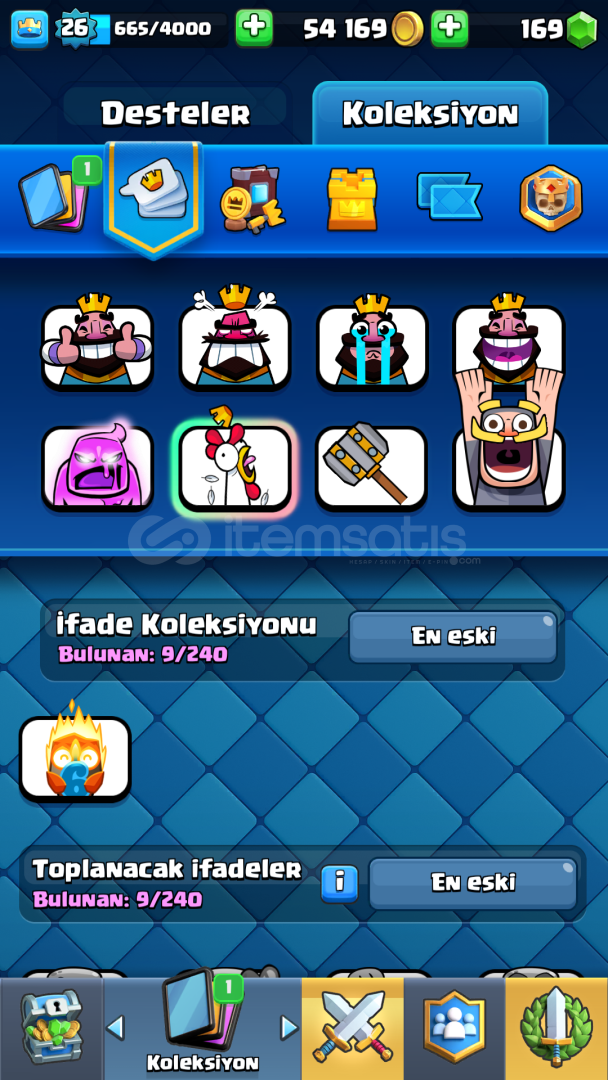Tap the fire spirit emote
The width and height of the screenshot is (608, 1080).
click(x=75, y=756)
